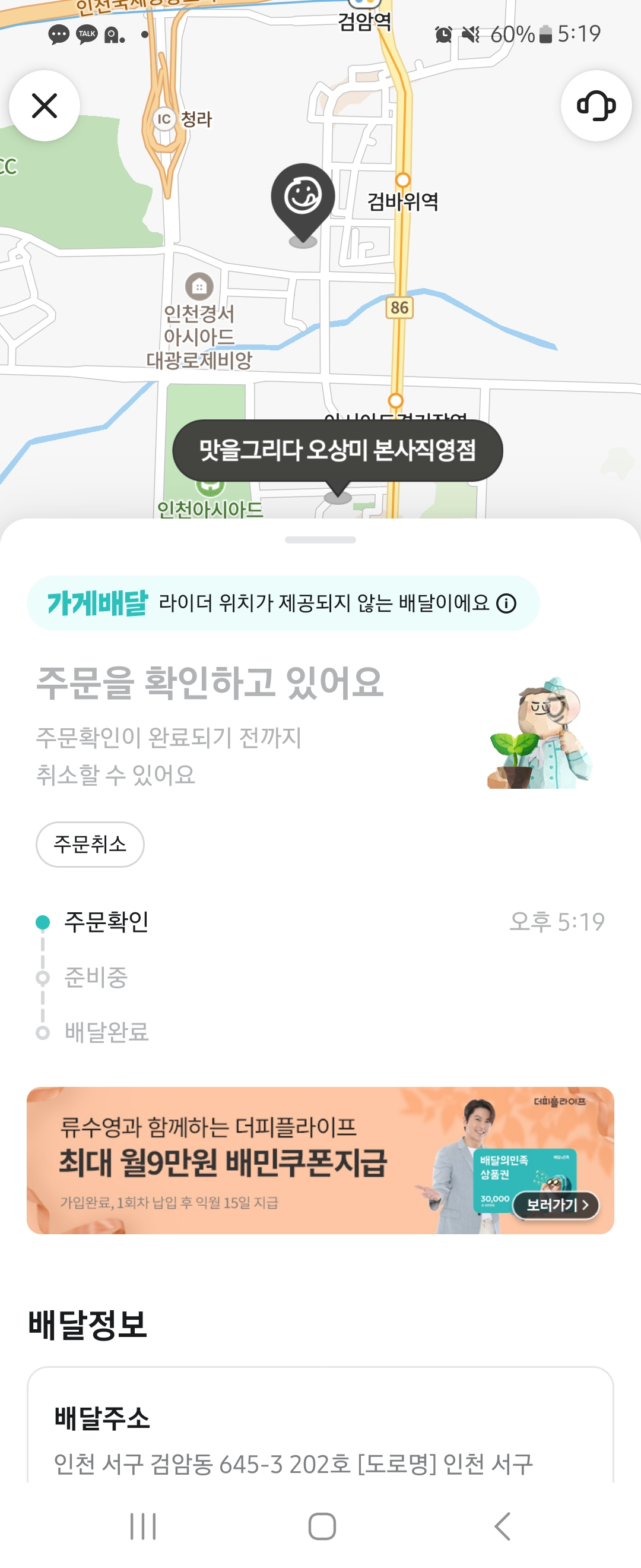The image size is (641, 1568).
Task: Open customer support headset icon
Action: [x=595, y=106]
